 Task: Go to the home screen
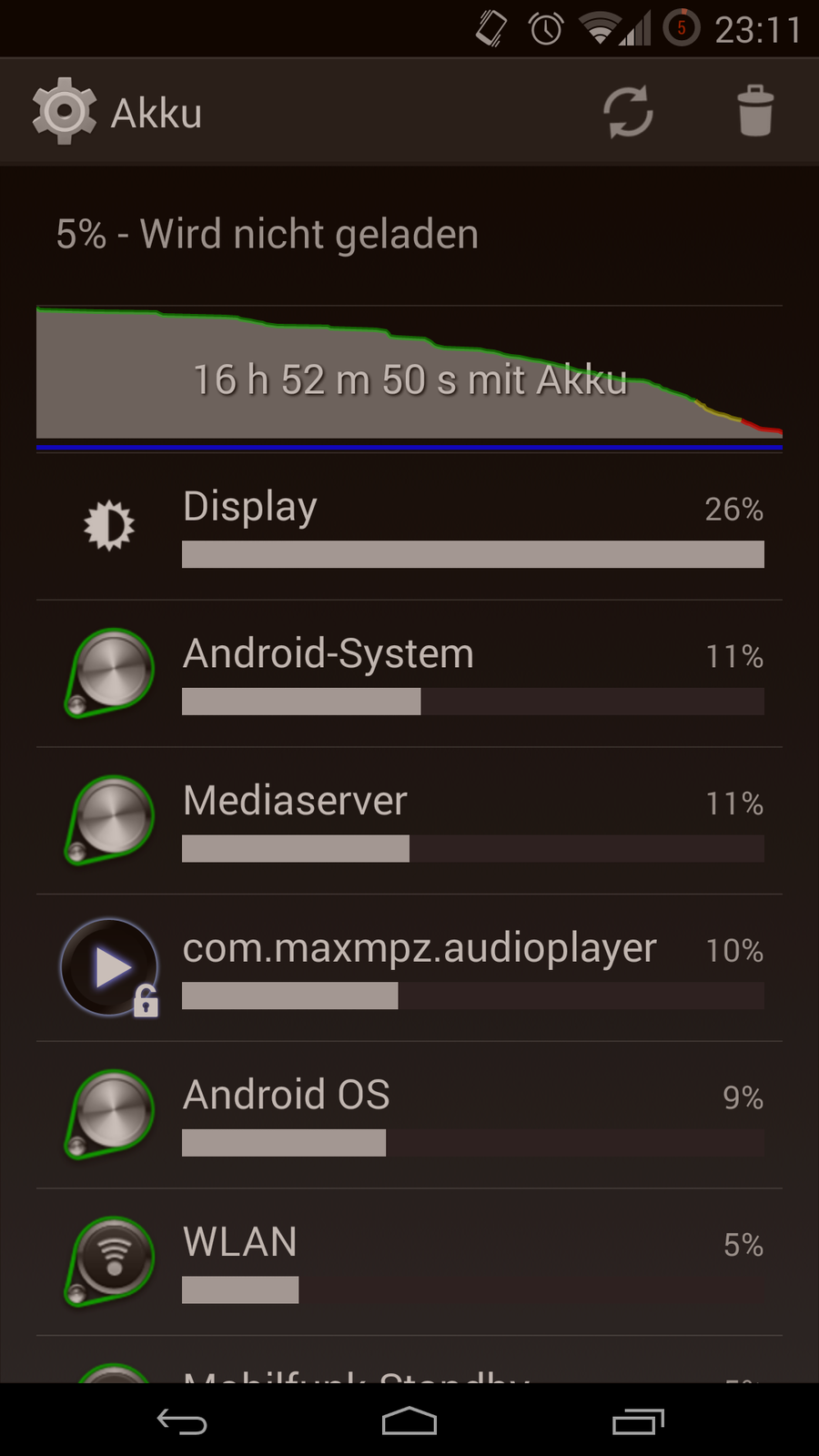[409, 1421]
